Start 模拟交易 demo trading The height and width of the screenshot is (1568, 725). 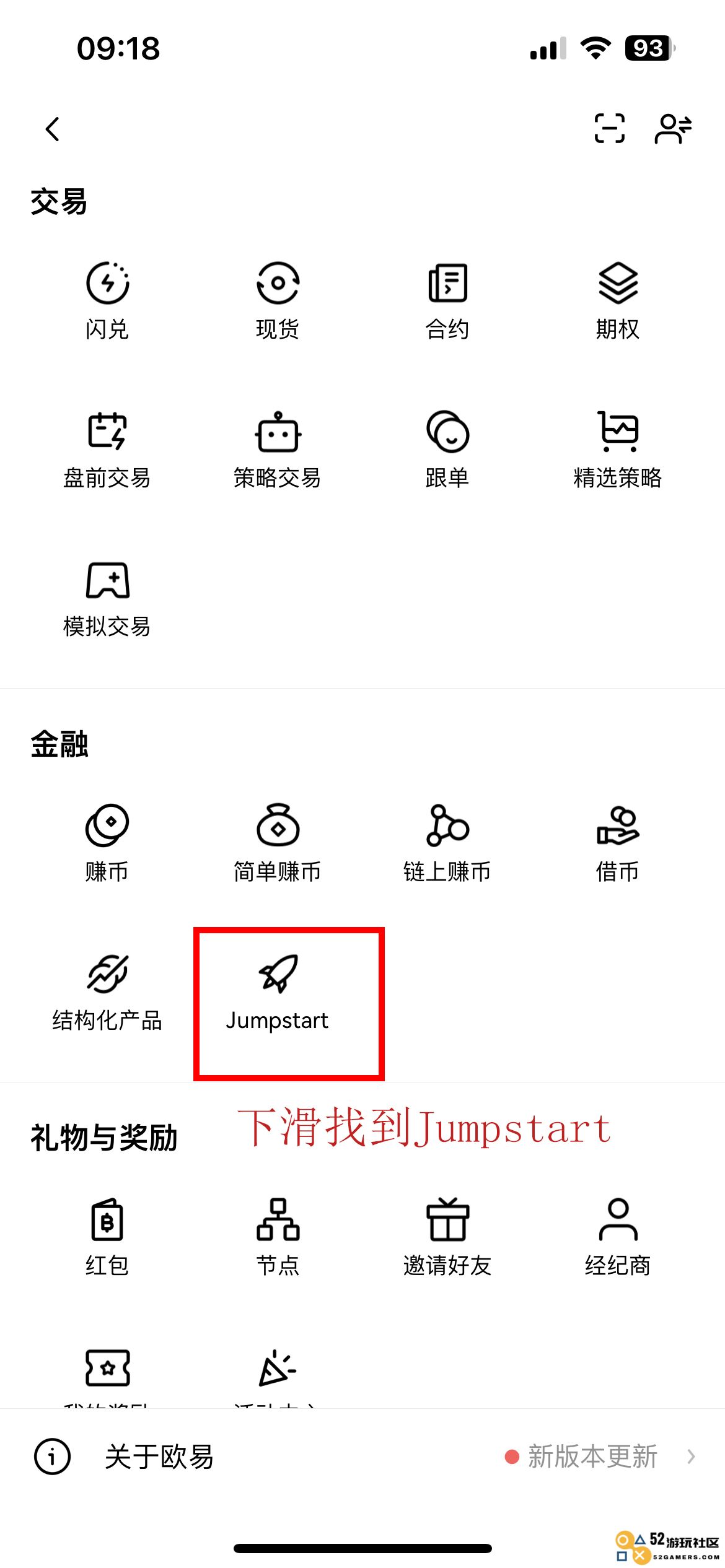(x=107, y=598)
